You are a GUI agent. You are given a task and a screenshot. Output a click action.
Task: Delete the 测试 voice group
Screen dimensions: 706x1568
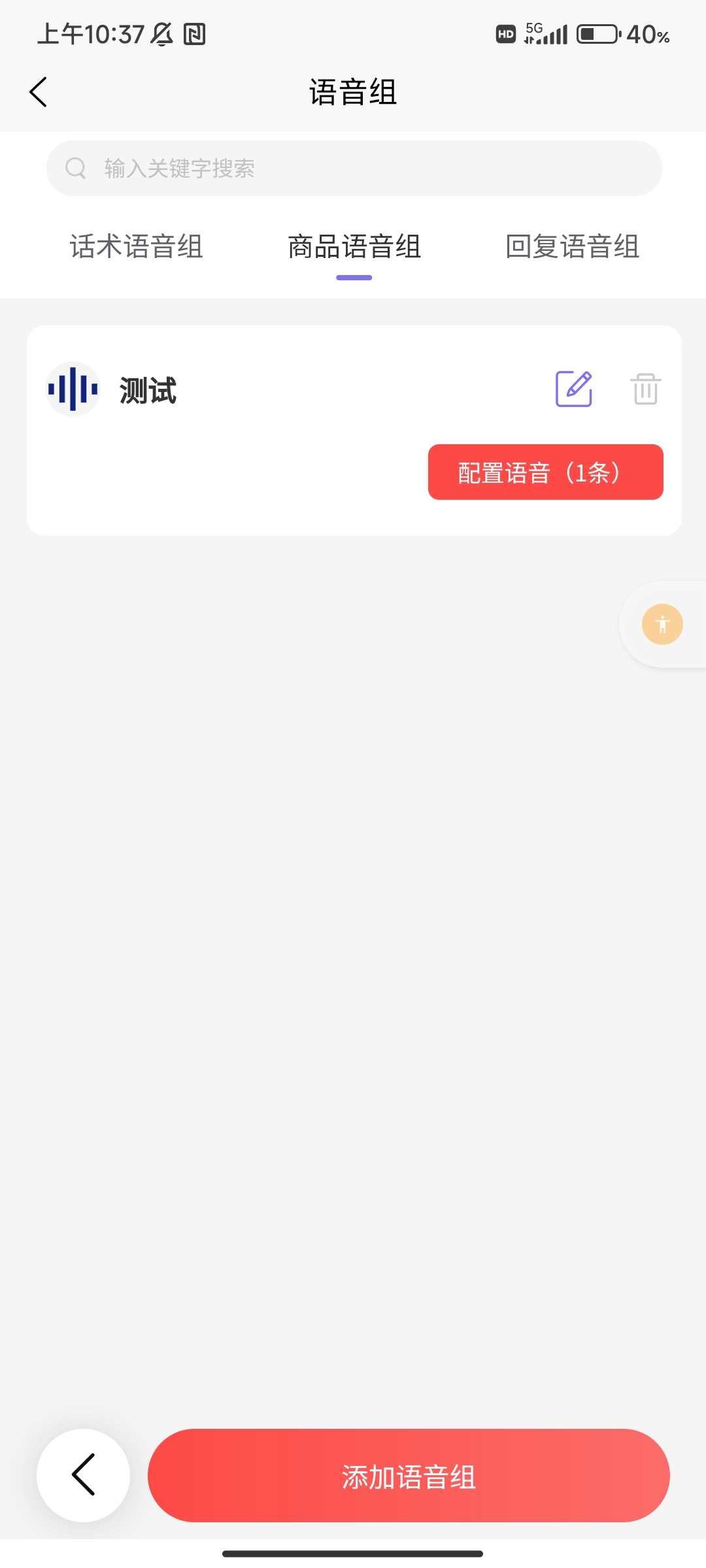(645, 389)
